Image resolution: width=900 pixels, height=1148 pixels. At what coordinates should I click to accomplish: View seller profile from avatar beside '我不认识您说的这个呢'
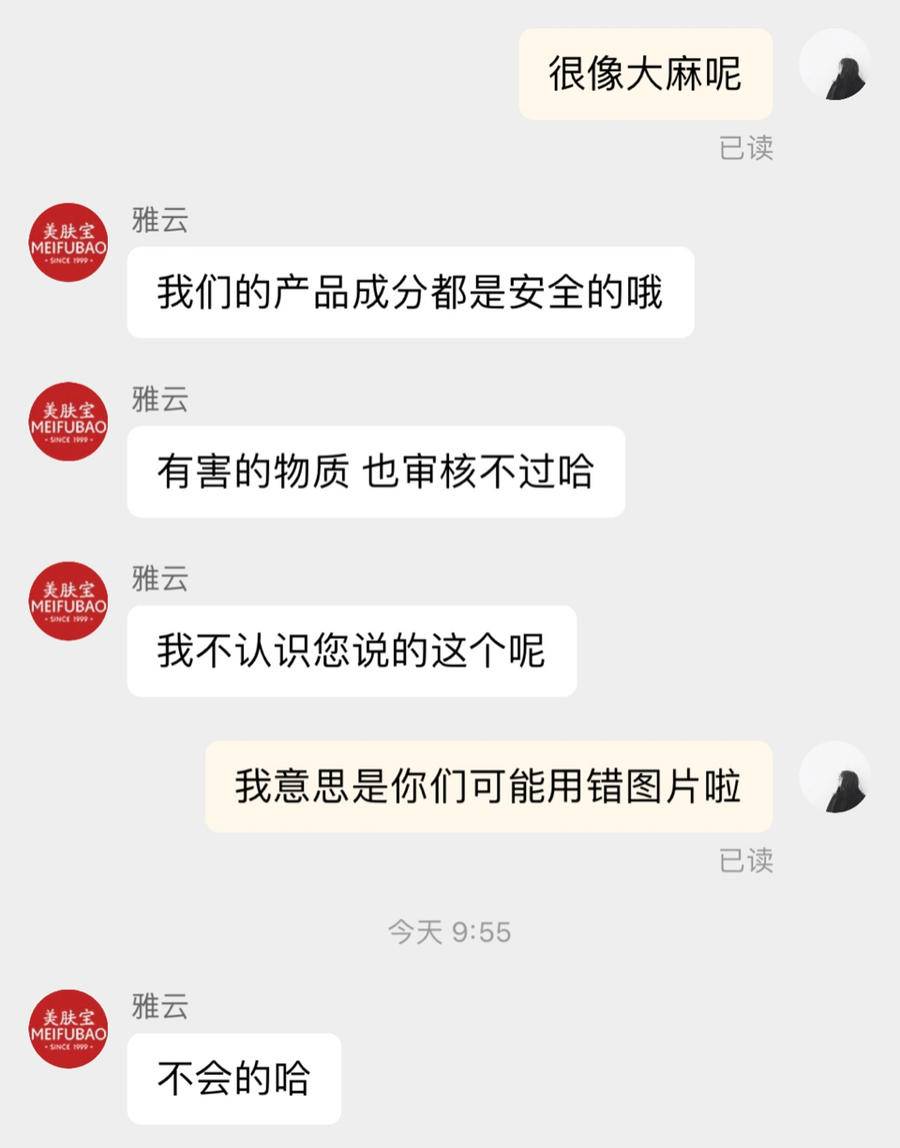pos(68,600)
